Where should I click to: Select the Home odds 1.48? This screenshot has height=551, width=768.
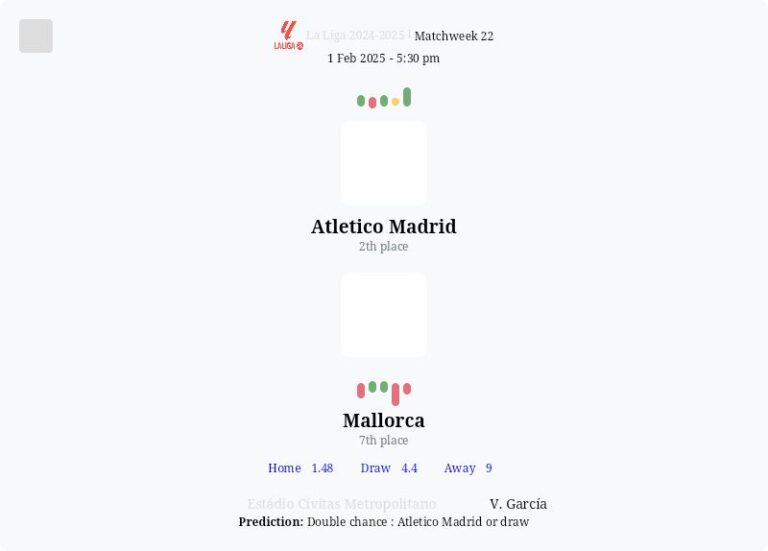(300, 468)
